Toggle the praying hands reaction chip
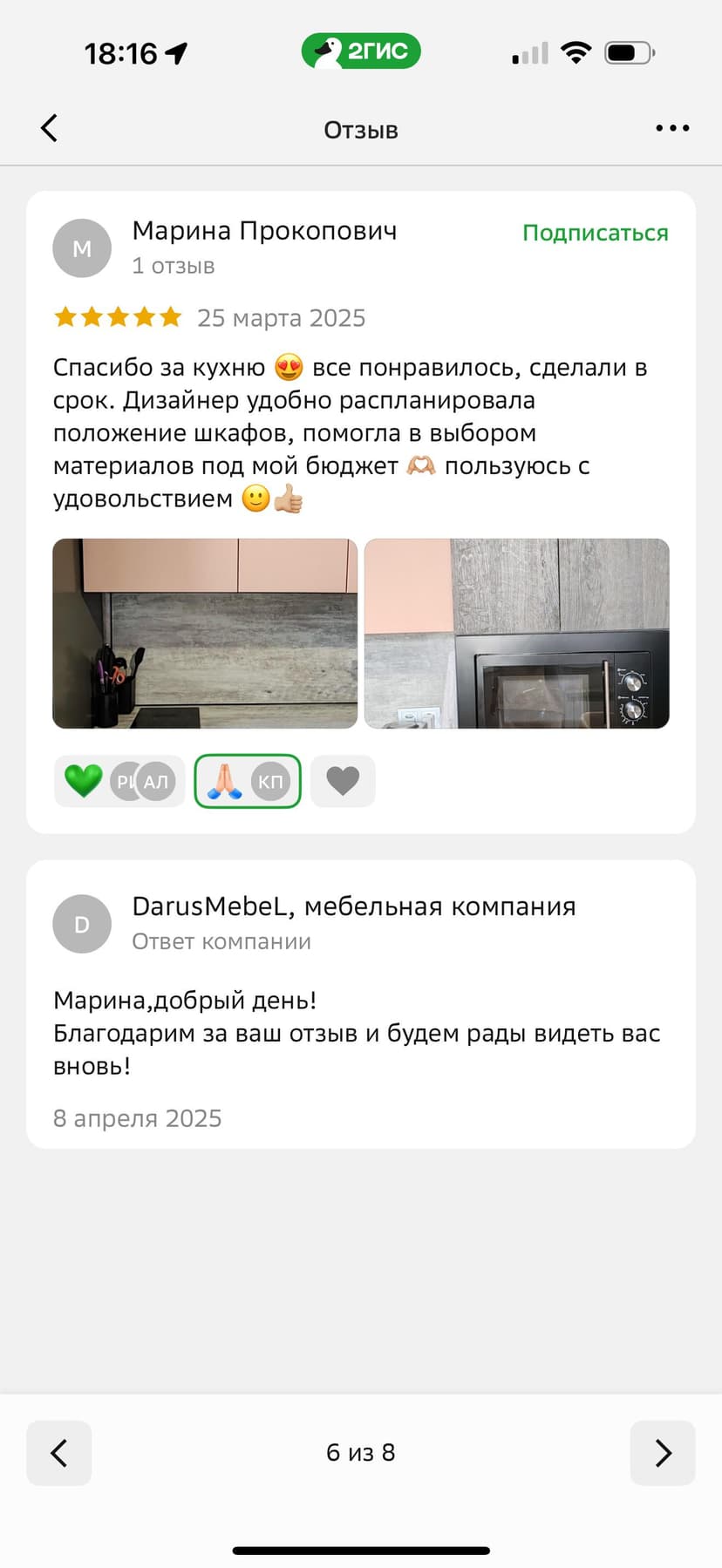This screenshot has width=722, height=1568. tap(248, 781)
